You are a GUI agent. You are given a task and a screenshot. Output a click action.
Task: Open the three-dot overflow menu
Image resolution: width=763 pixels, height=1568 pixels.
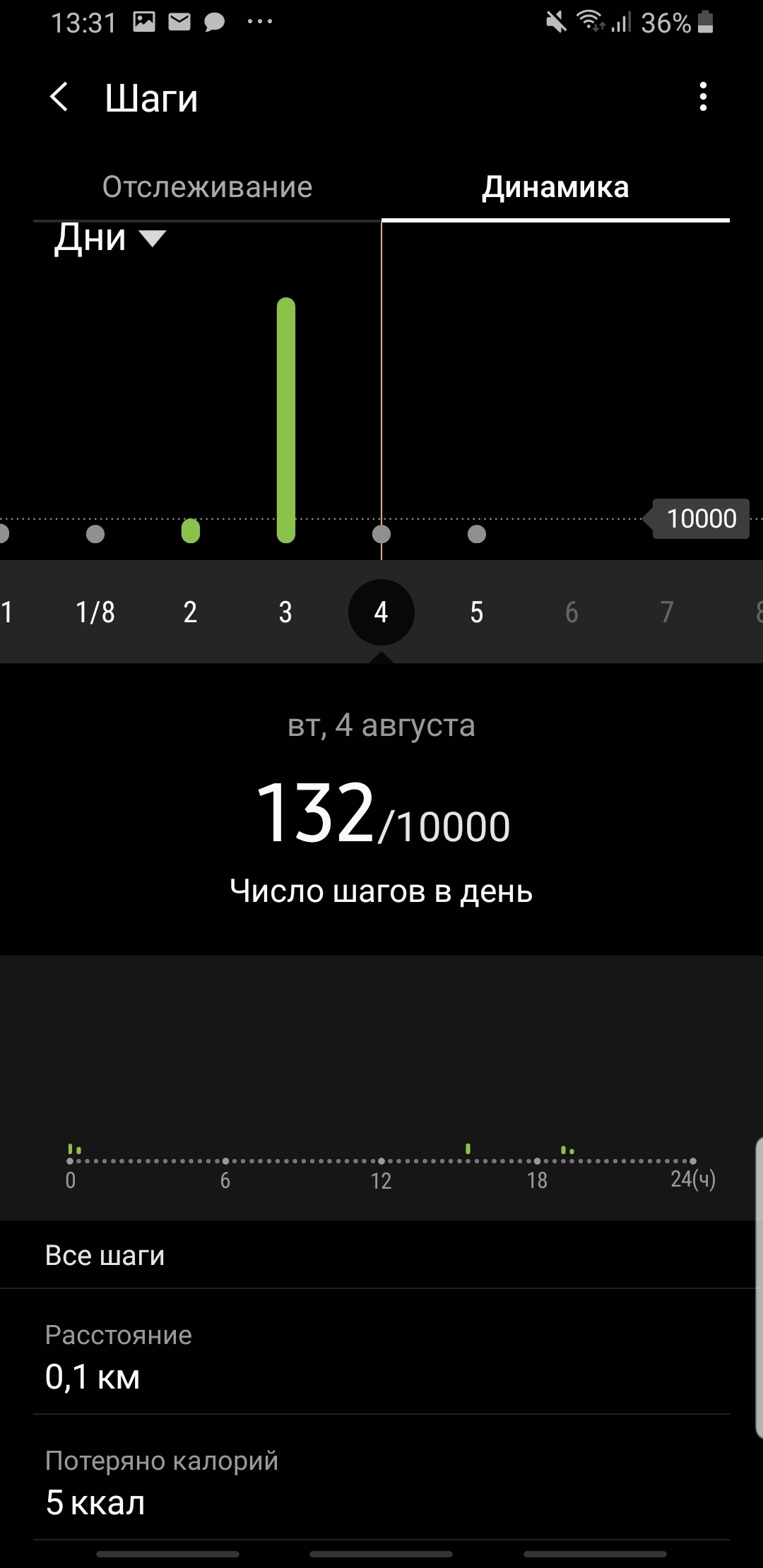coord(702,97)
